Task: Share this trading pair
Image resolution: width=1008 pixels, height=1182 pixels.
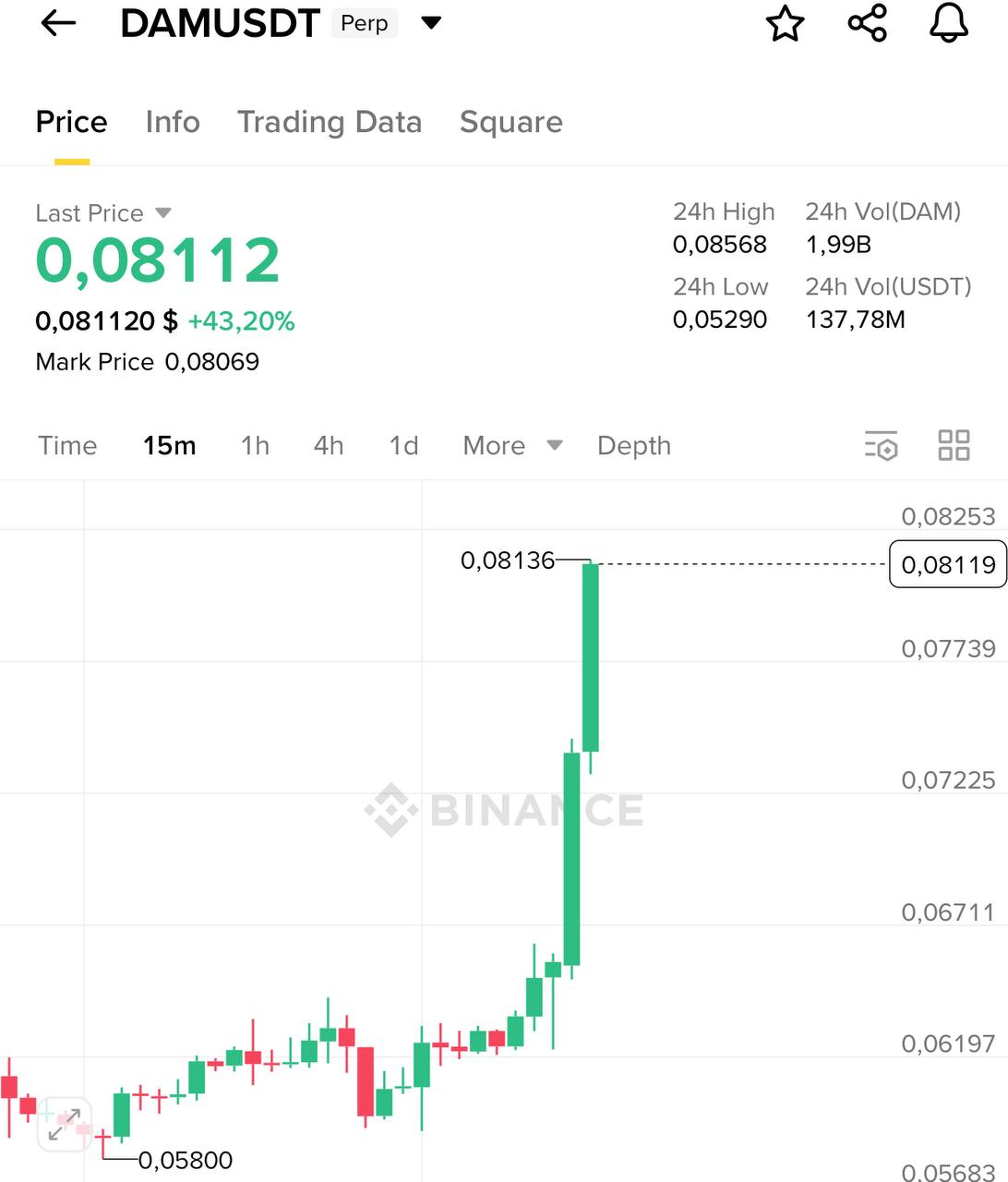Action: pos(867,24)
